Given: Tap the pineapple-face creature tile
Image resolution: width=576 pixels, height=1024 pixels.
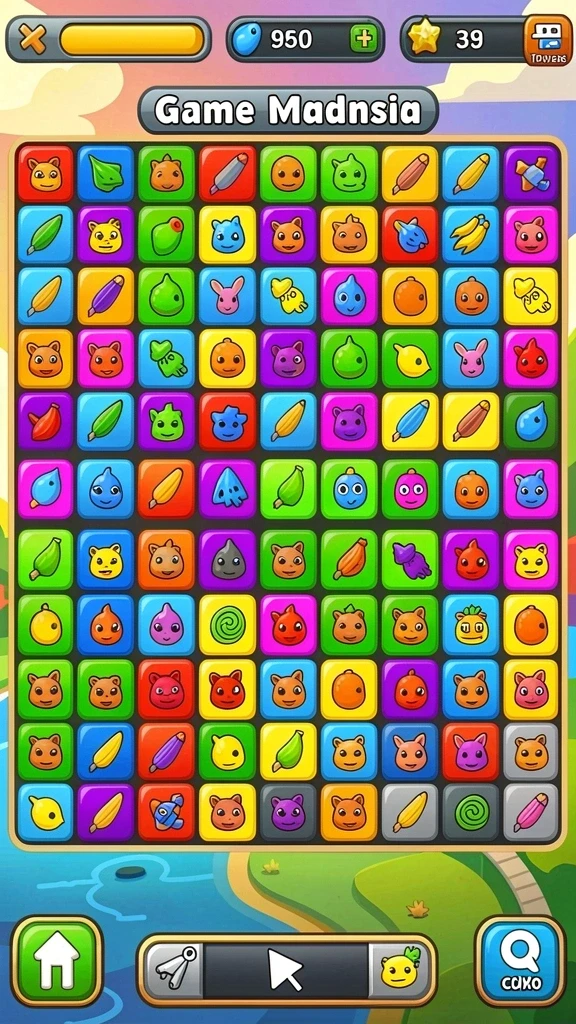Looking at the screenshot, I should [x=471, y=624].
